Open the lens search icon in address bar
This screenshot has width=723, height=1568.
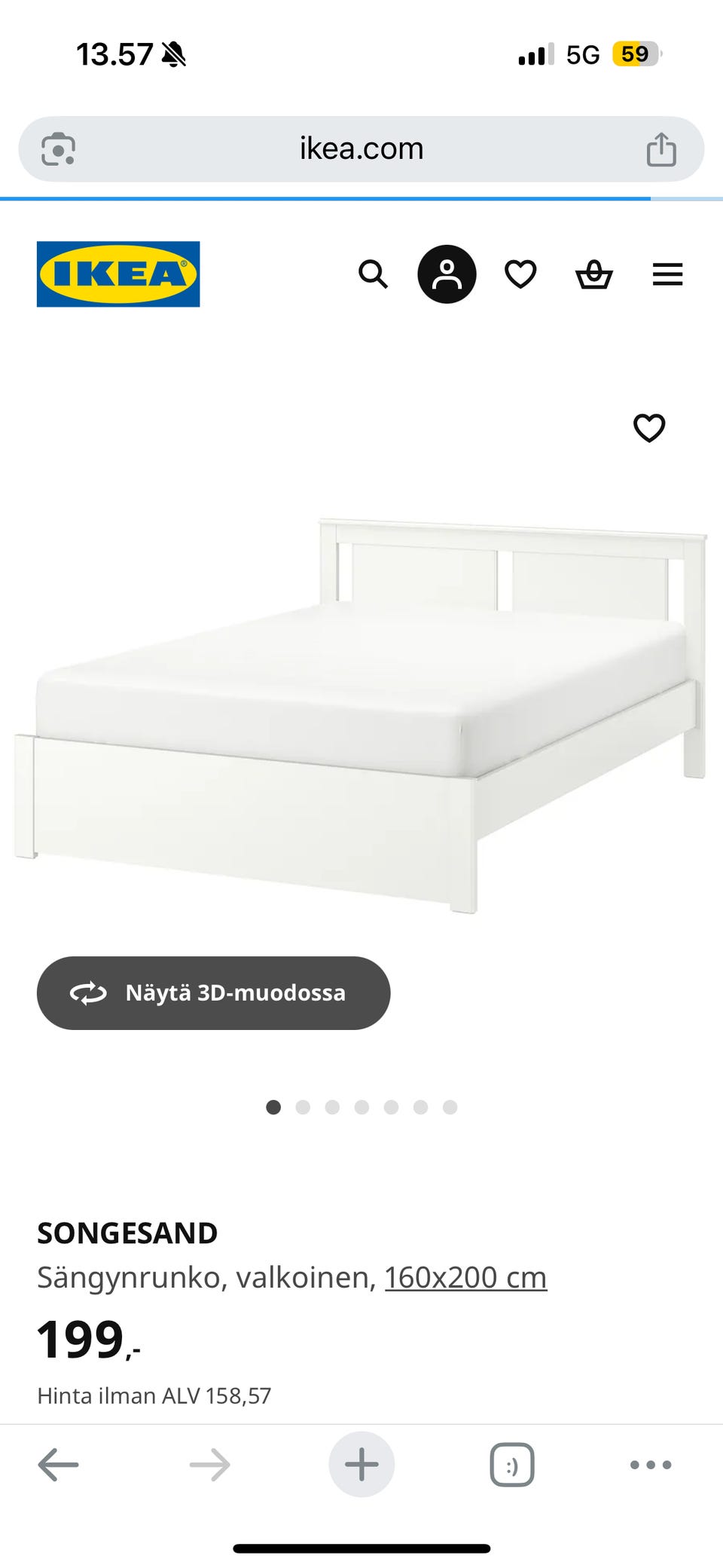pos(58,148)
